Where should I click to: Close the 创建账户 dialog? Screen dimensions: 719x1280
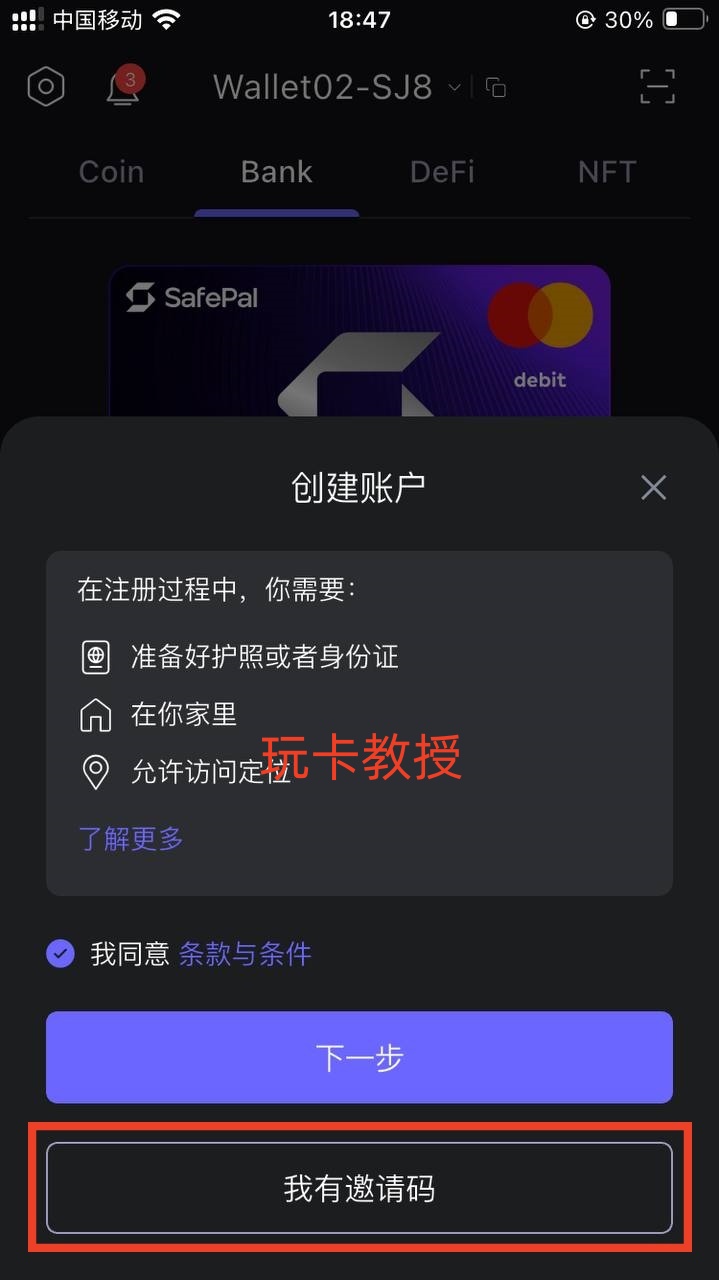(653, 488)
